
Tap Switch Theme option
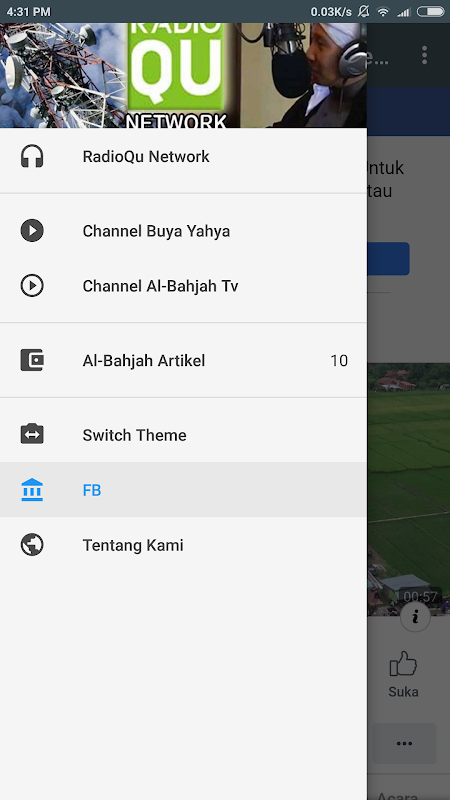[183, 435]
